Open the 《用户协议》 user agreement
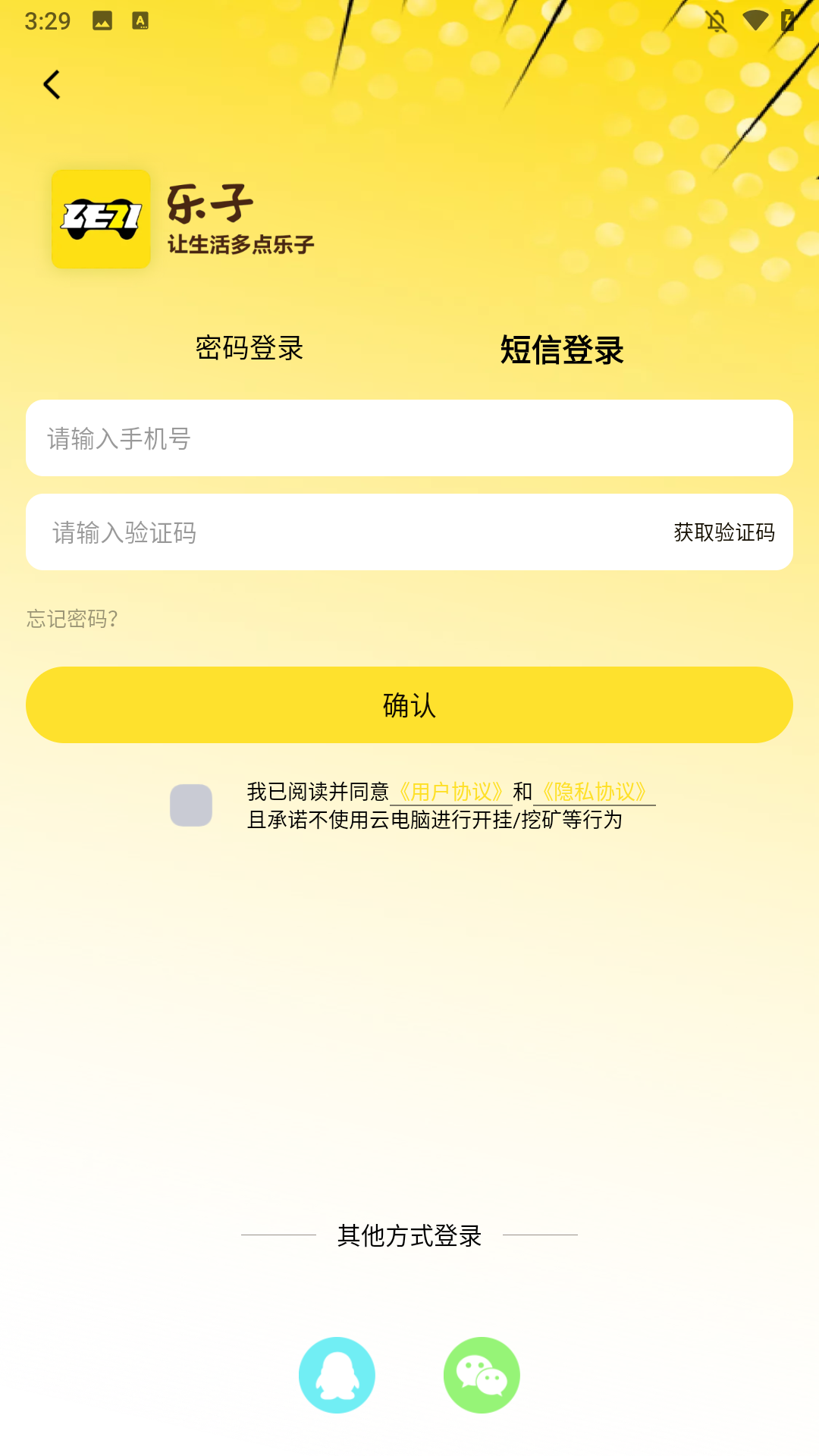Screen dimensions: 819x1456 click(x=451, y=791)
